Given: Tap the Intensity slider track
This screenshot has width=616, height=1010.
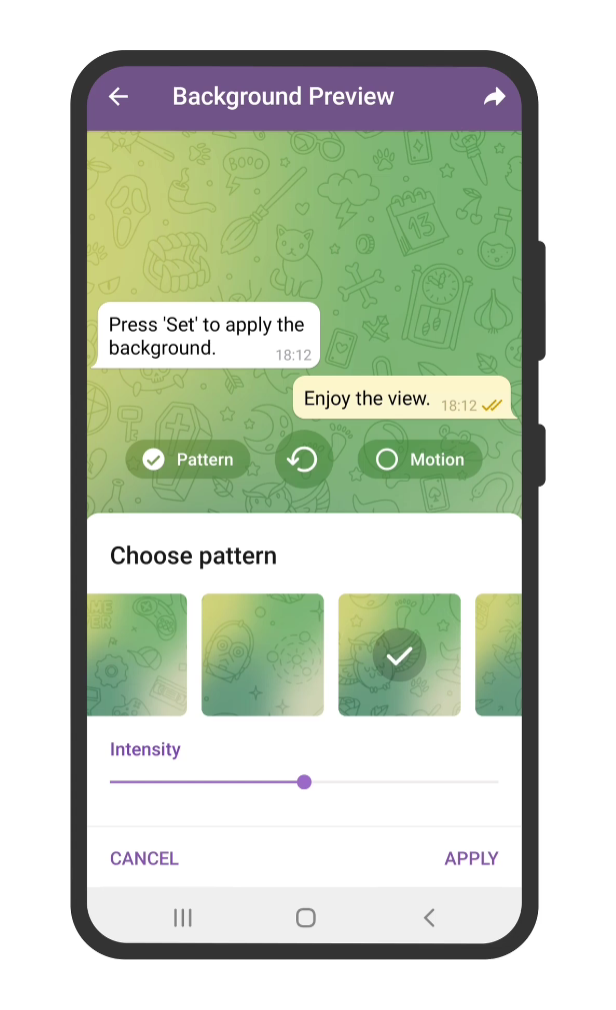Looking at the screenshot, I should [x=304, y=782].
